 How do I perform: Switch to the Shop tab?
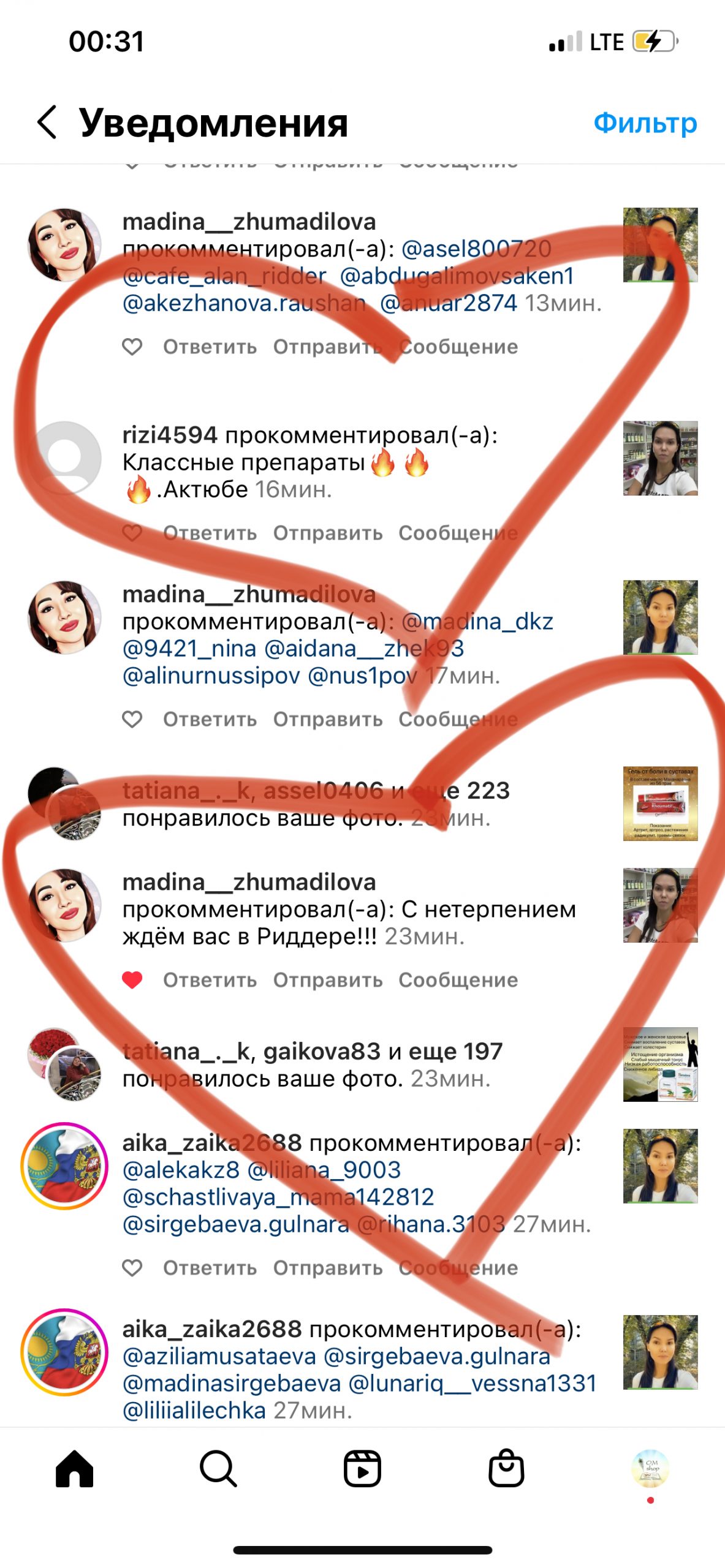click(x=506, y=1469)
